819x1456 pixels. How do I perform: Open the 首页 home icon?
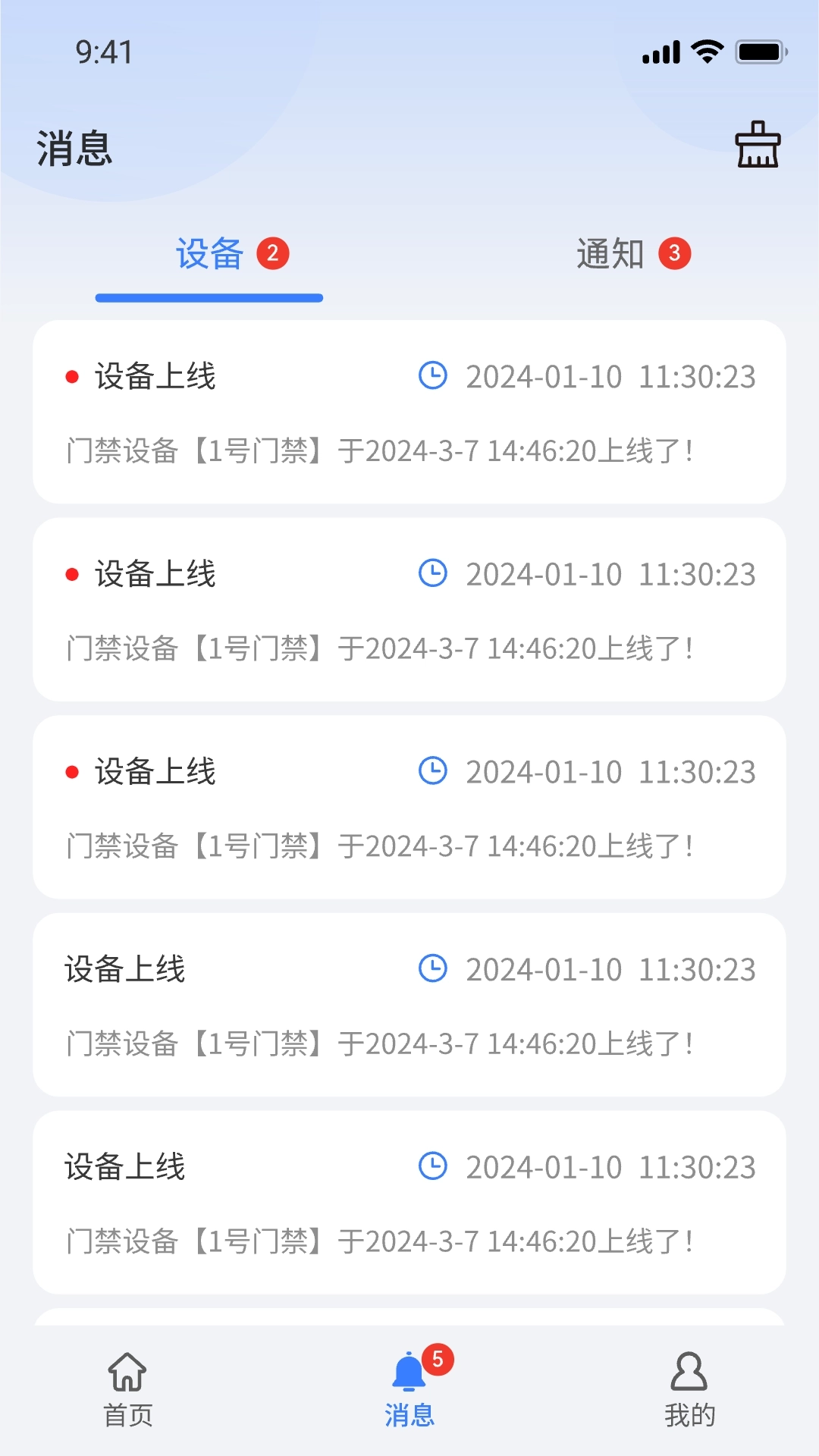tap(127, 1365)
